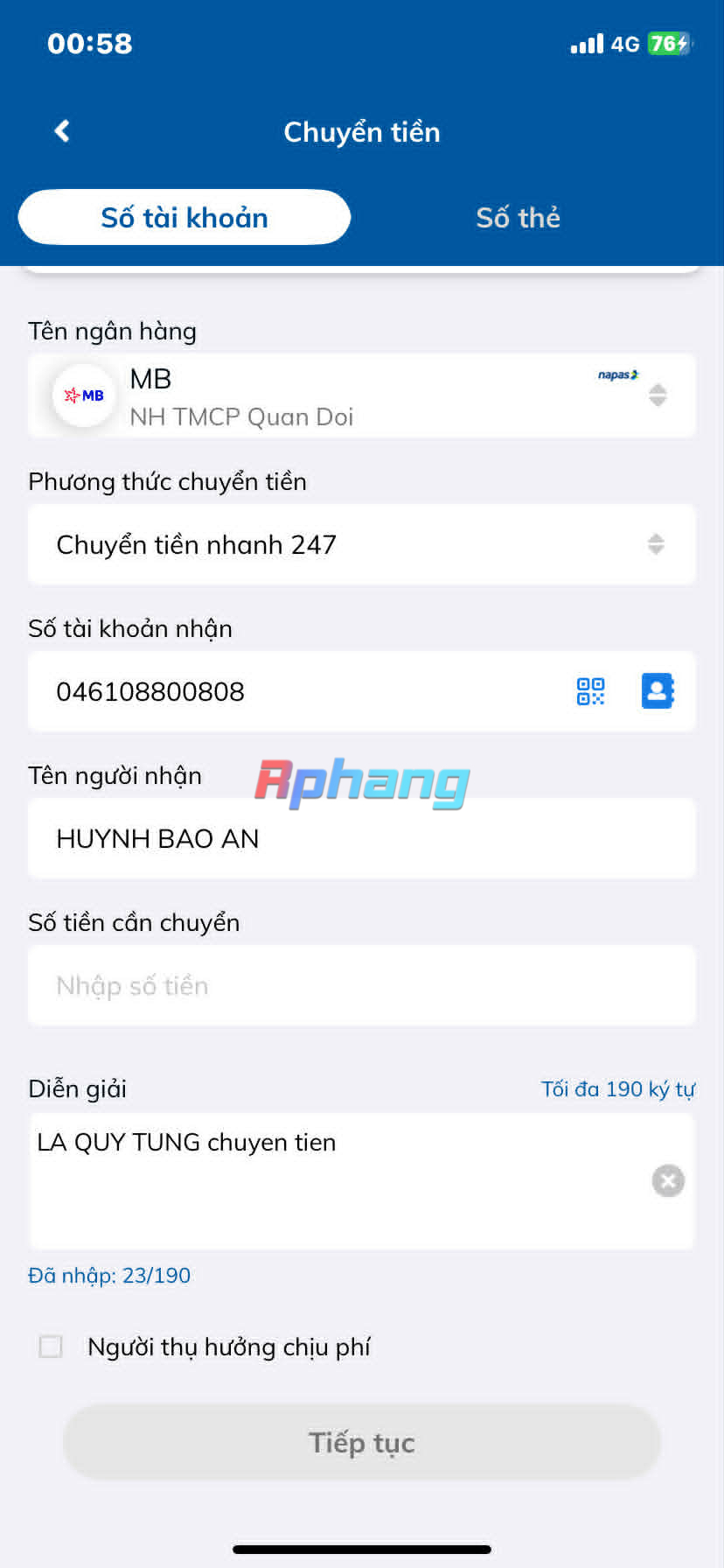Select the Số tài khoản tab

tap(184, 217)
